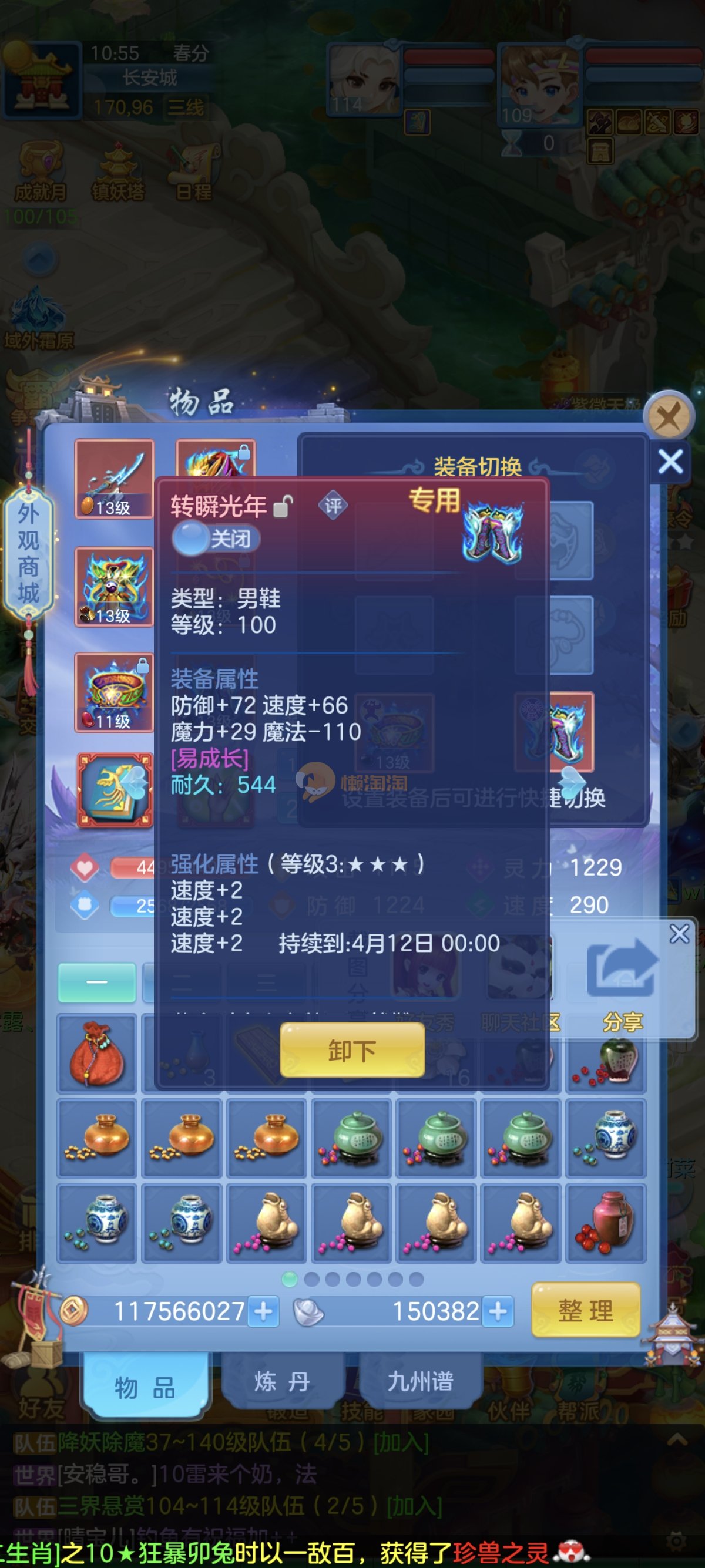Join the 三界悬赏104~114级 team via 加入
The image size is (705, 1568).
coord(414,1506)
